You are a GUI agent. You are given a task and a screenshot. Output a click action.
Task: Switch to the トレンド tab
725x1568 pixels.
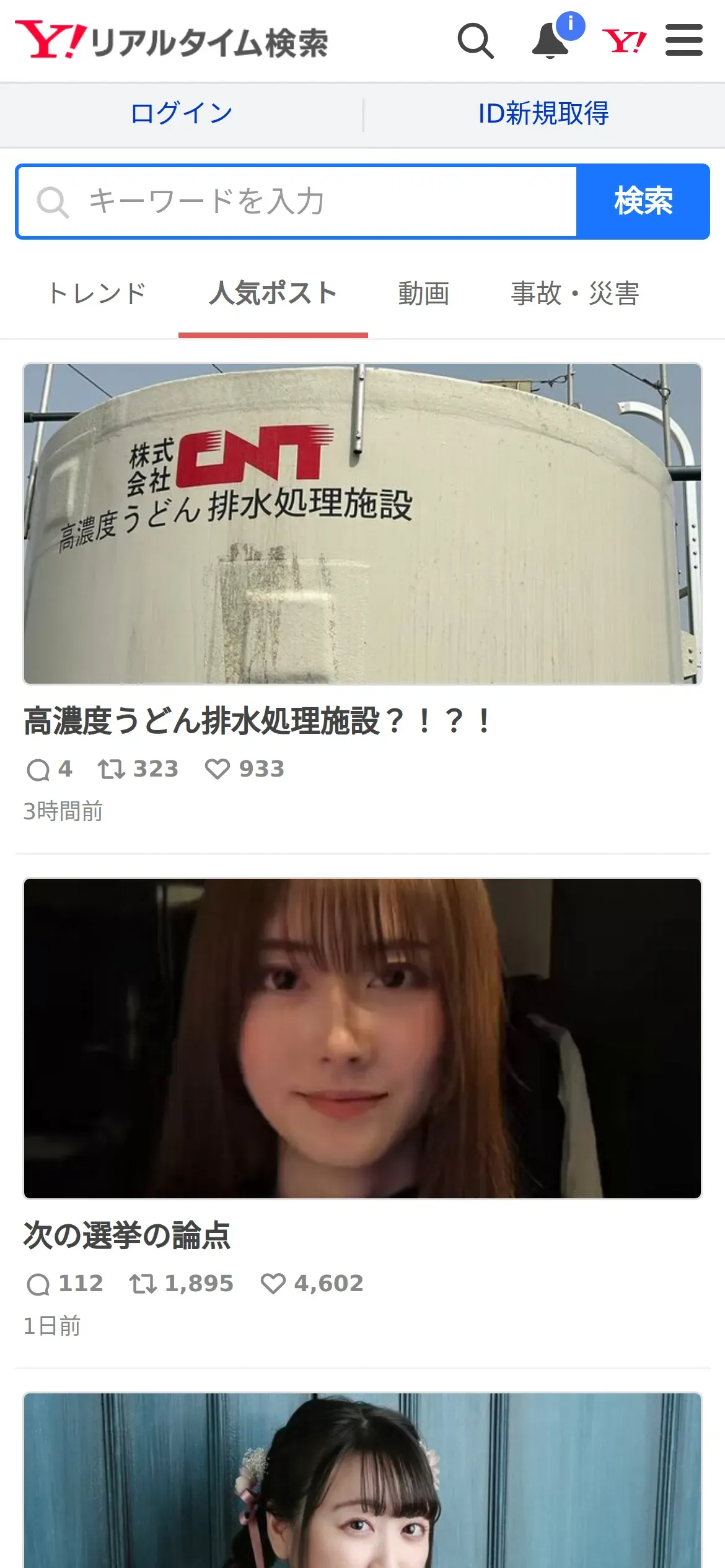pos(97,294)
